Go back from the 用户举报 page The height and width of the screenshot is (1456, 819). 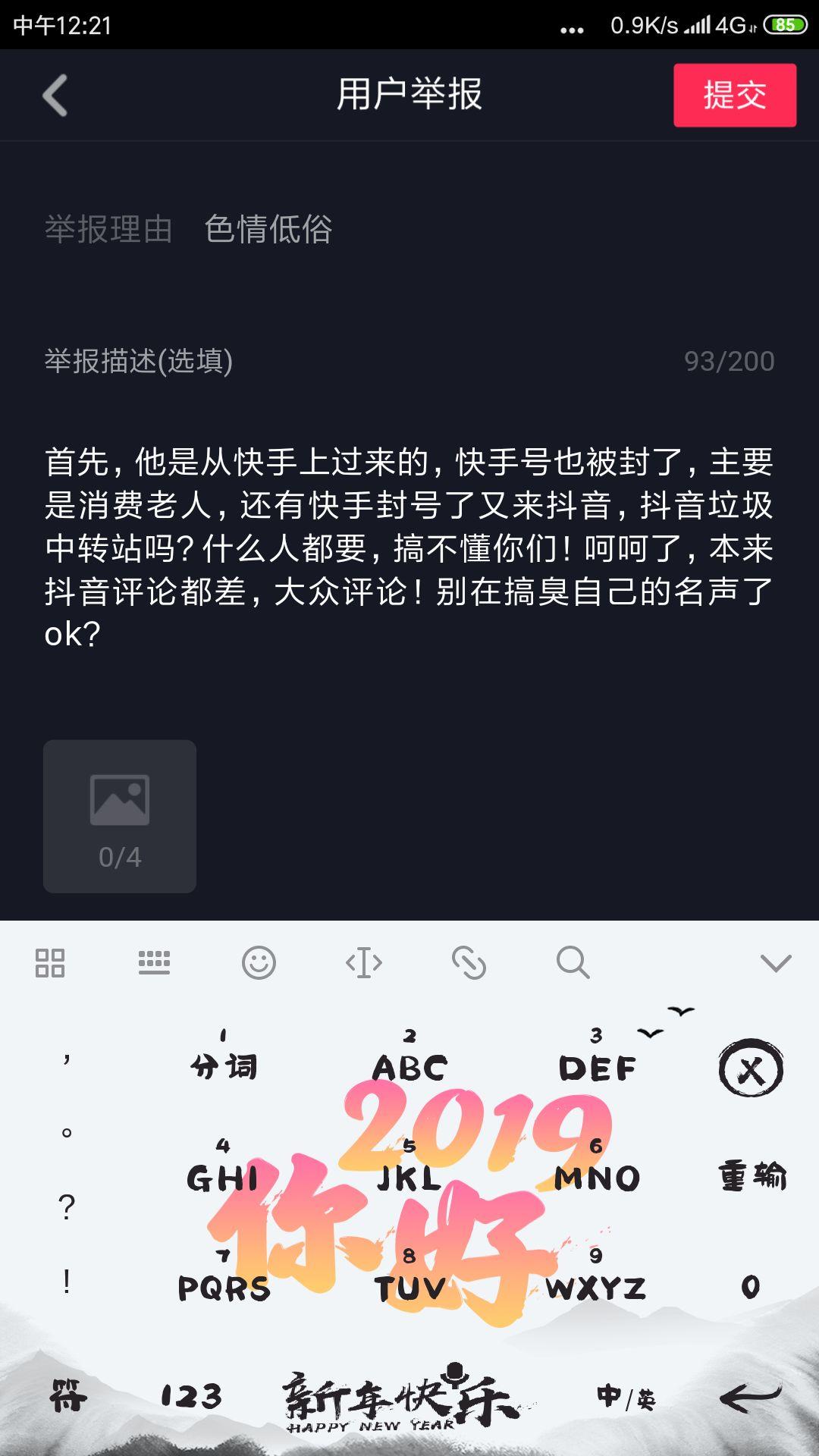[55, 96]
